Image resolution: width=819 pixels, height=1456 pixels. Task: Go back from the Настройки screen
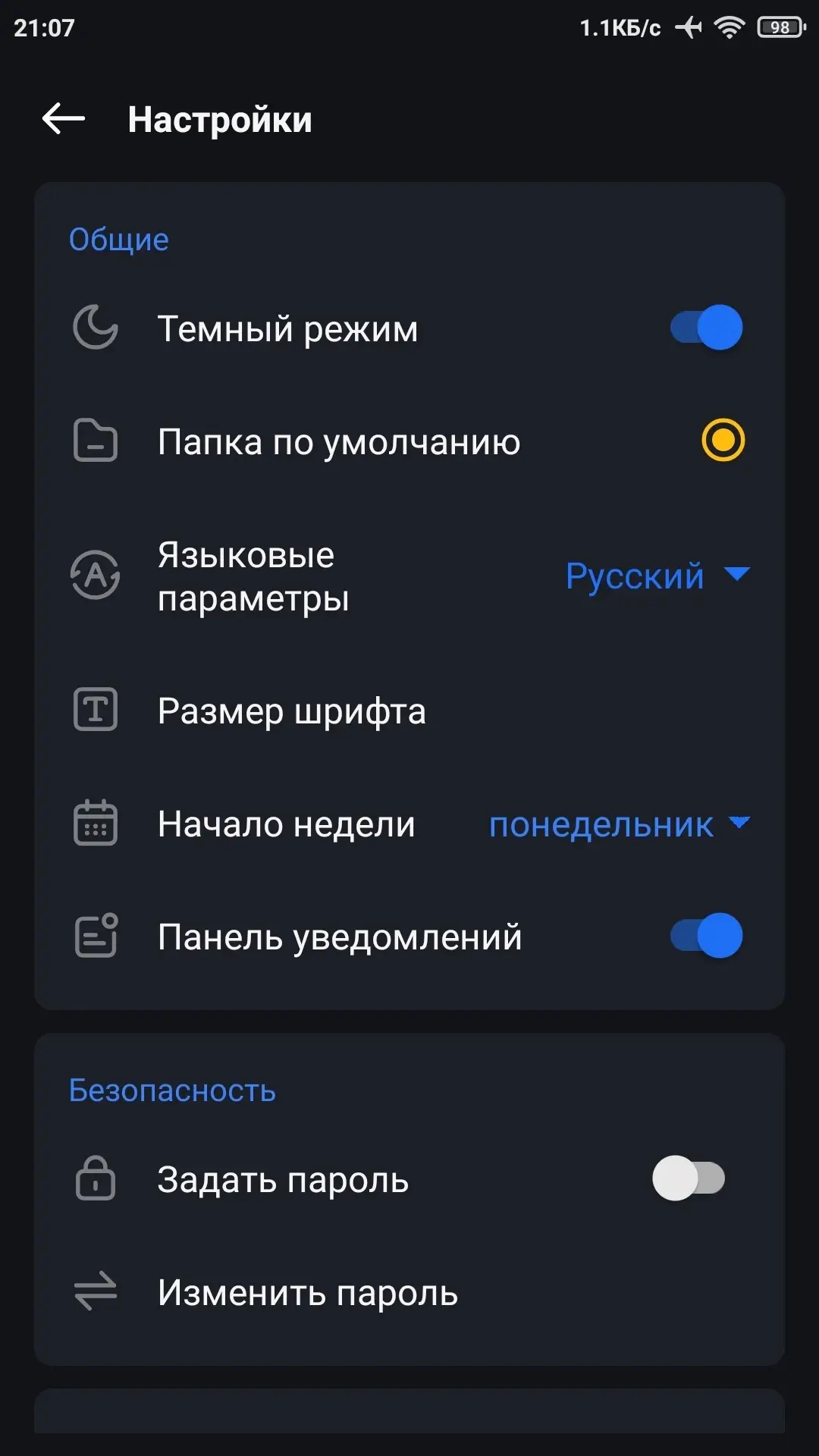64,119
